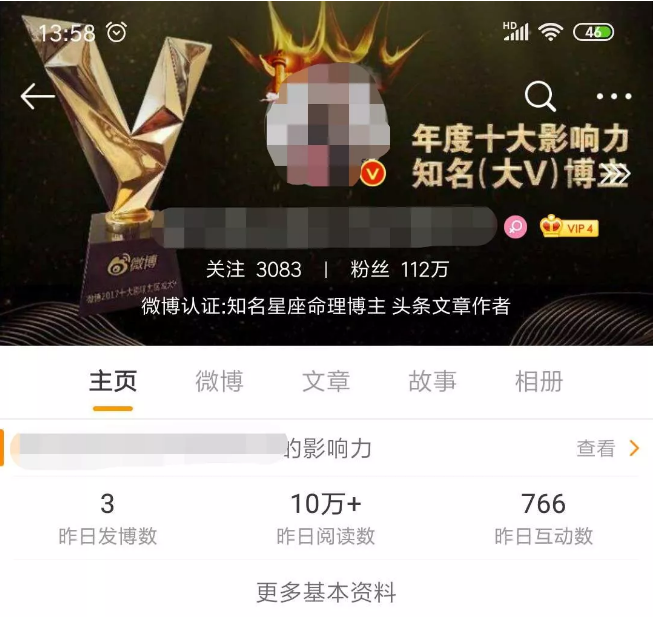Switch to the 相册 tab
This screenshot has width=662, height=617.
pos(539,381)
